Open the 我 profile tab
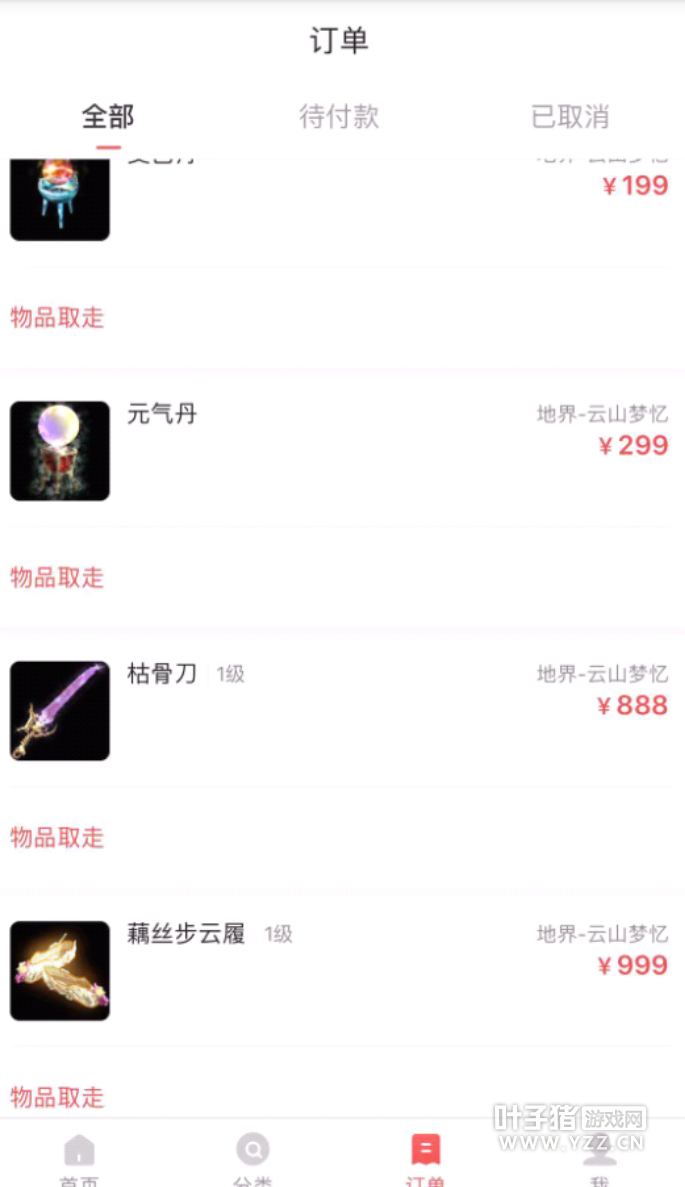Viewport: 685px width, 1187px height. point(599,1158)
